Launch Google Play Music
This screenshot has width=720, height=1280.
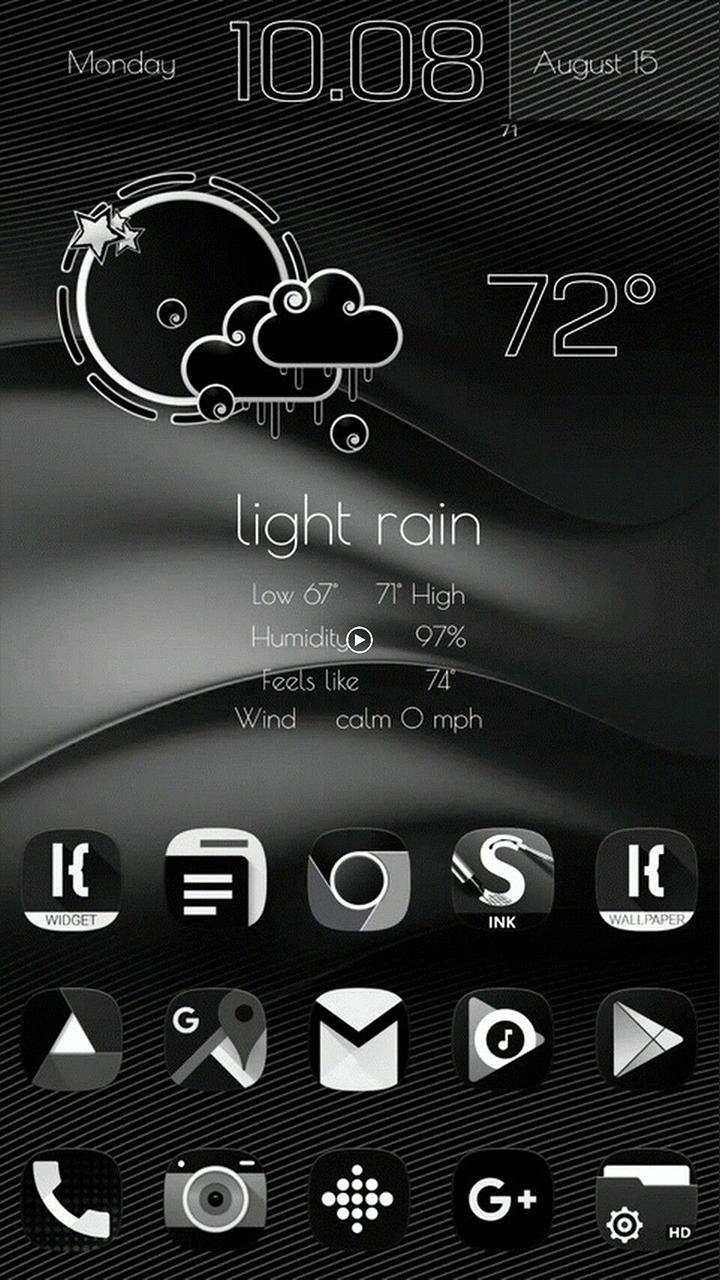tap(503, 1039)
